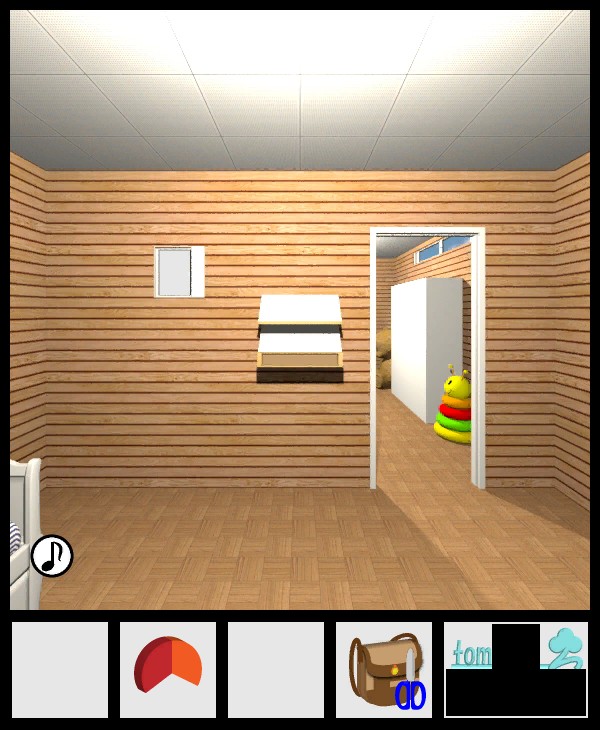Toggle the music note sound button
The image size is (600, 730).
[52, 556]
